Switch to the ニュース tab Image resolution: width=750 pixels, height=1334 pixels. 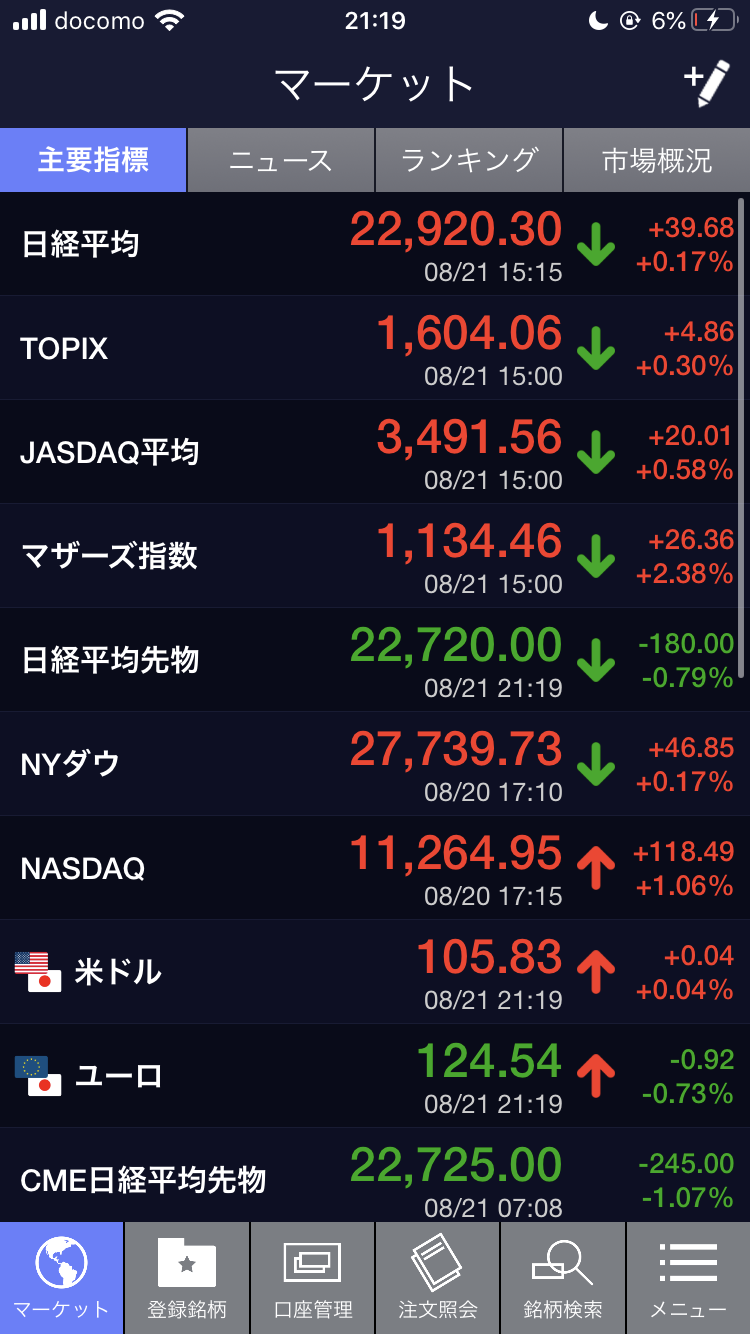tap(281, 160)
